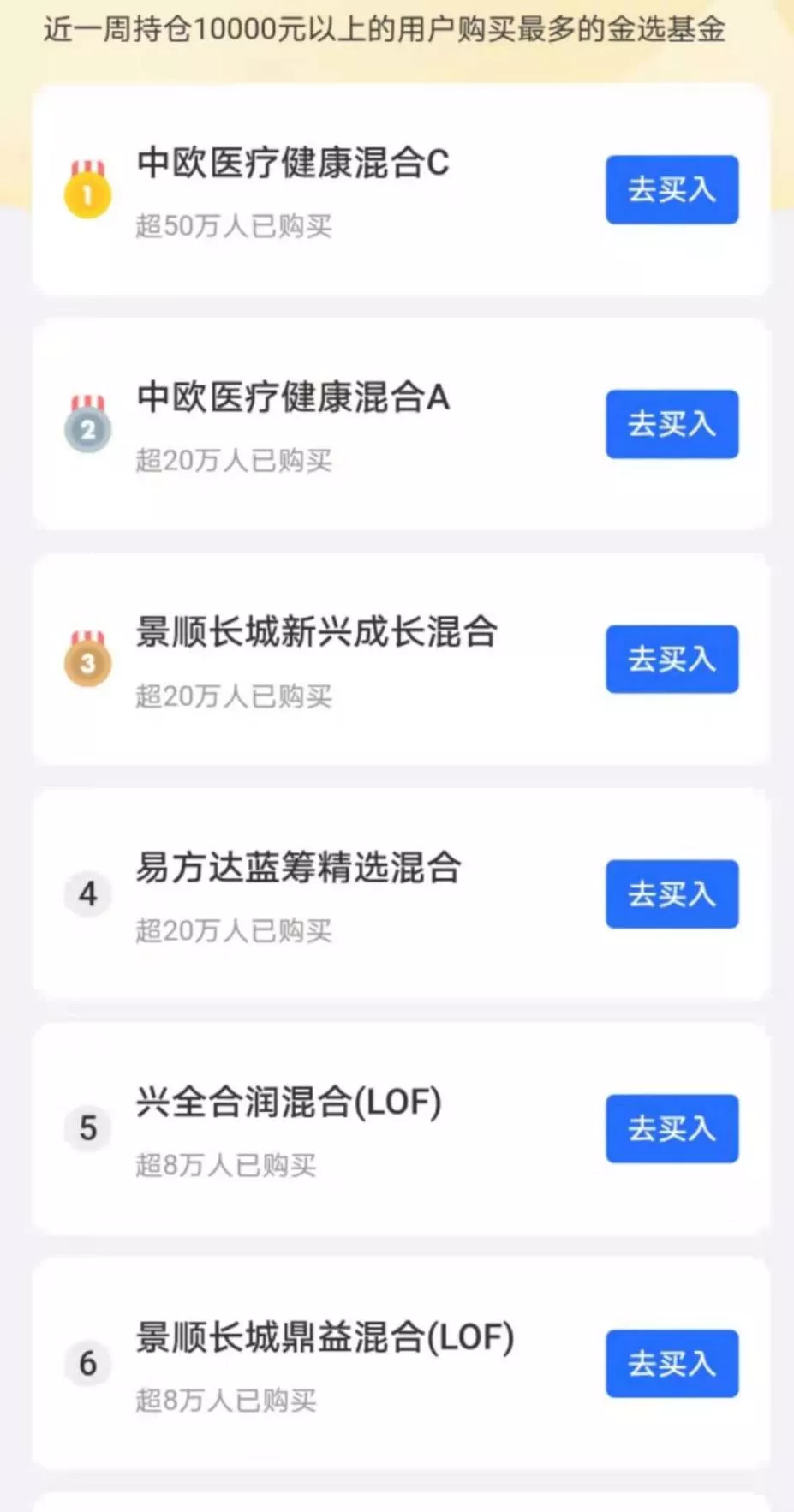Buy into 景顺长城鼎益混合(LOF)
The height and width of the screenshot is (1512, 794).
672,1363
